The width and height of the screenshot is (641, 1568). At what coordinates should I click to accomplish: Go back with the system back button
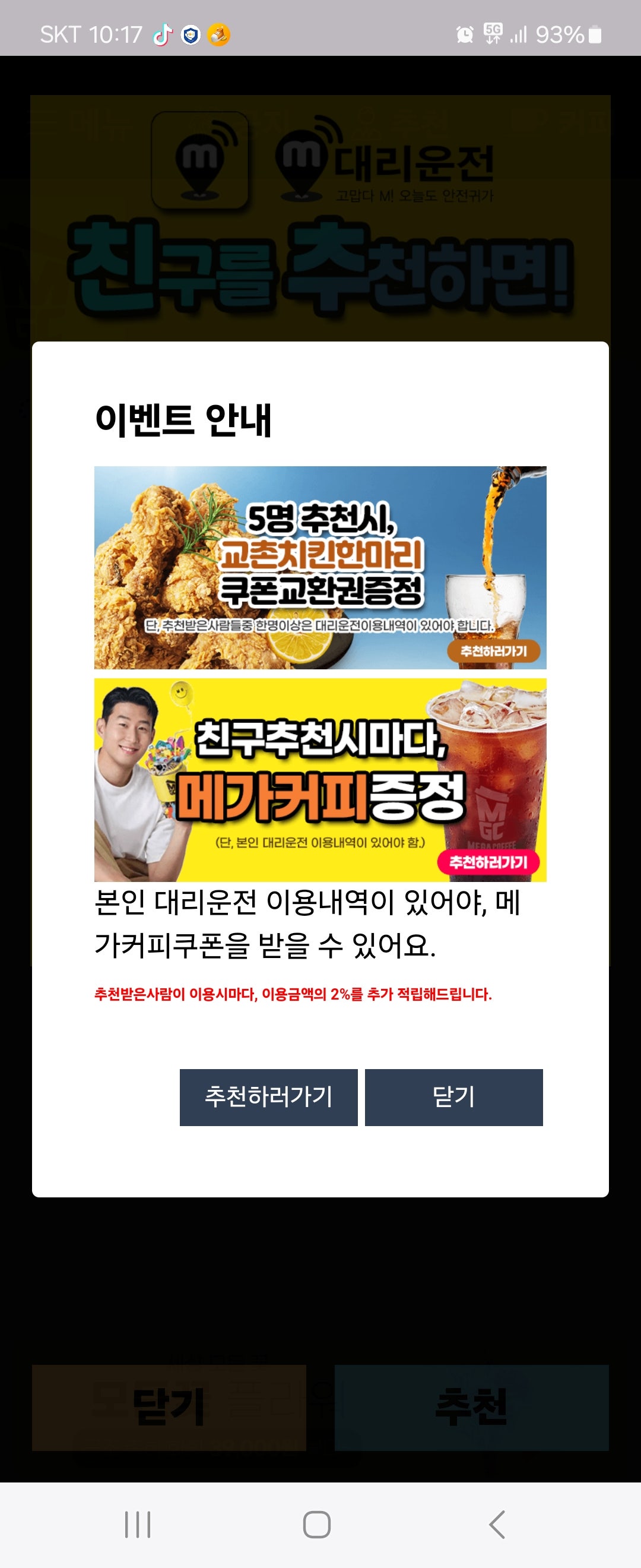(x=496, y=1524)
